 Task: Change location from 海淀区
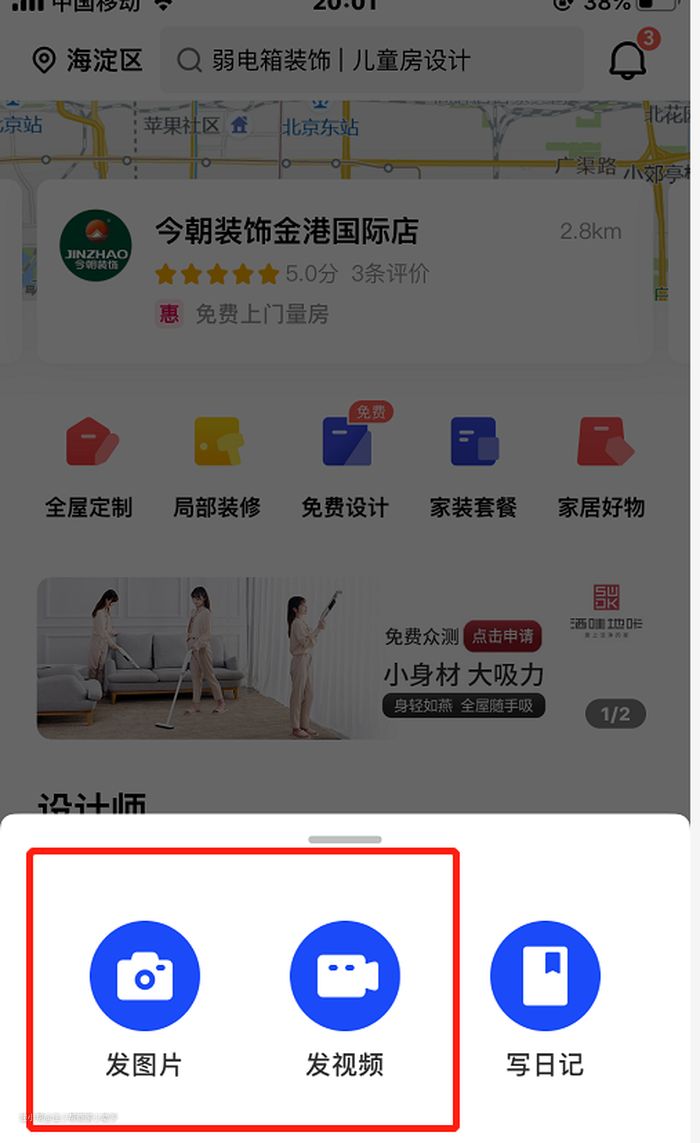coord(88,61)
